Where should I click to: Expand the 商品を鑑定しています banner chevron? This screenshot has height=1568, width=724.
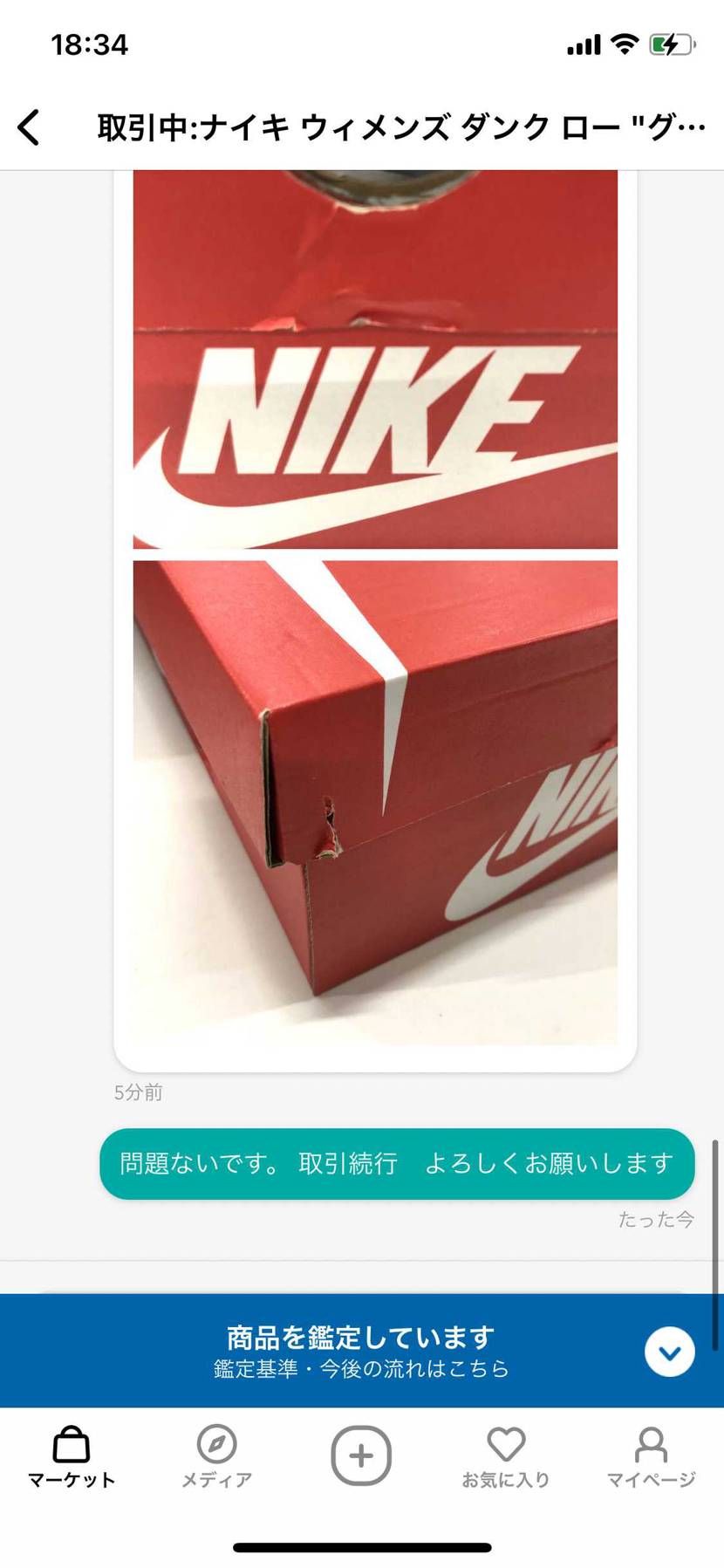point(669,1352)
